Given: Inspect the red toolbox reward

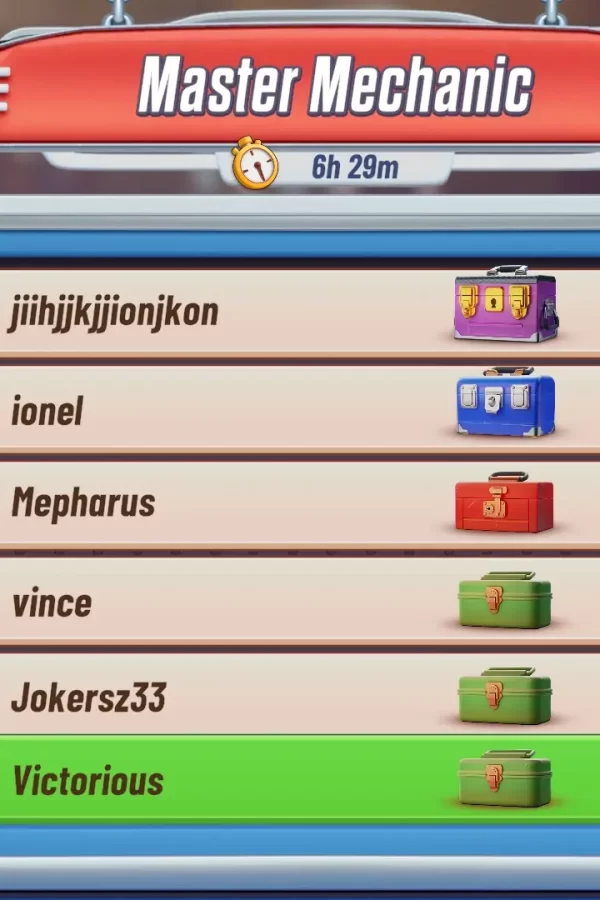Looking at the screenshot, I should click(x=504, y=503).
